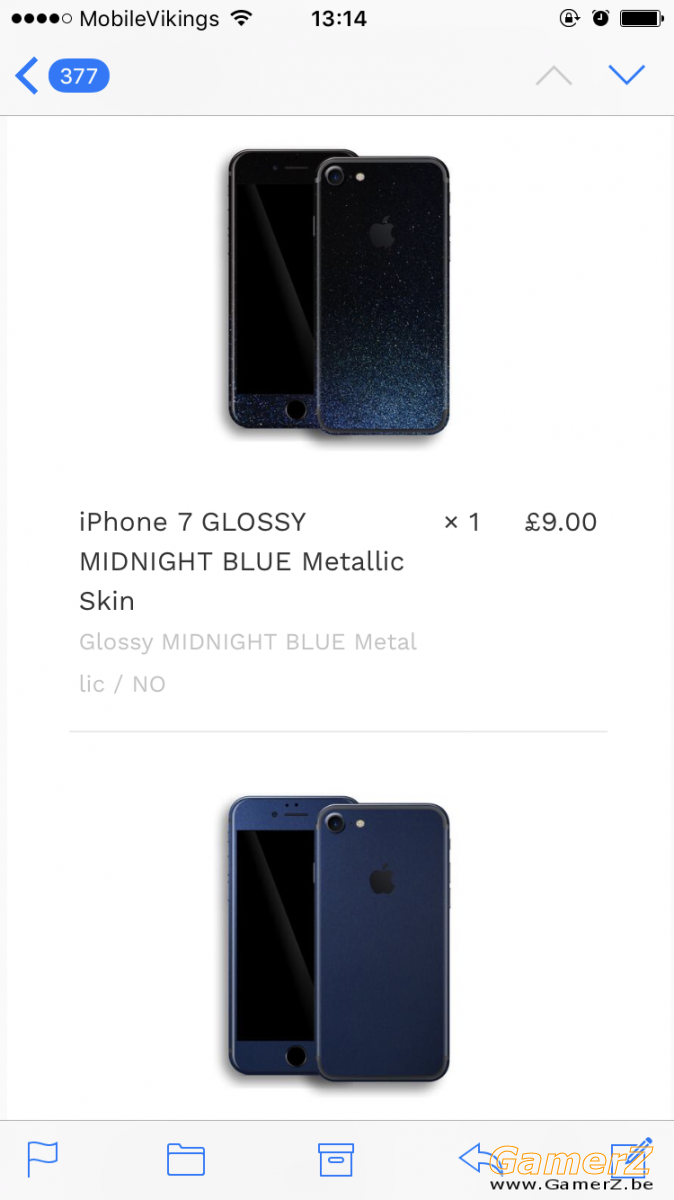Compose a new email

(x=632, y=1157)
